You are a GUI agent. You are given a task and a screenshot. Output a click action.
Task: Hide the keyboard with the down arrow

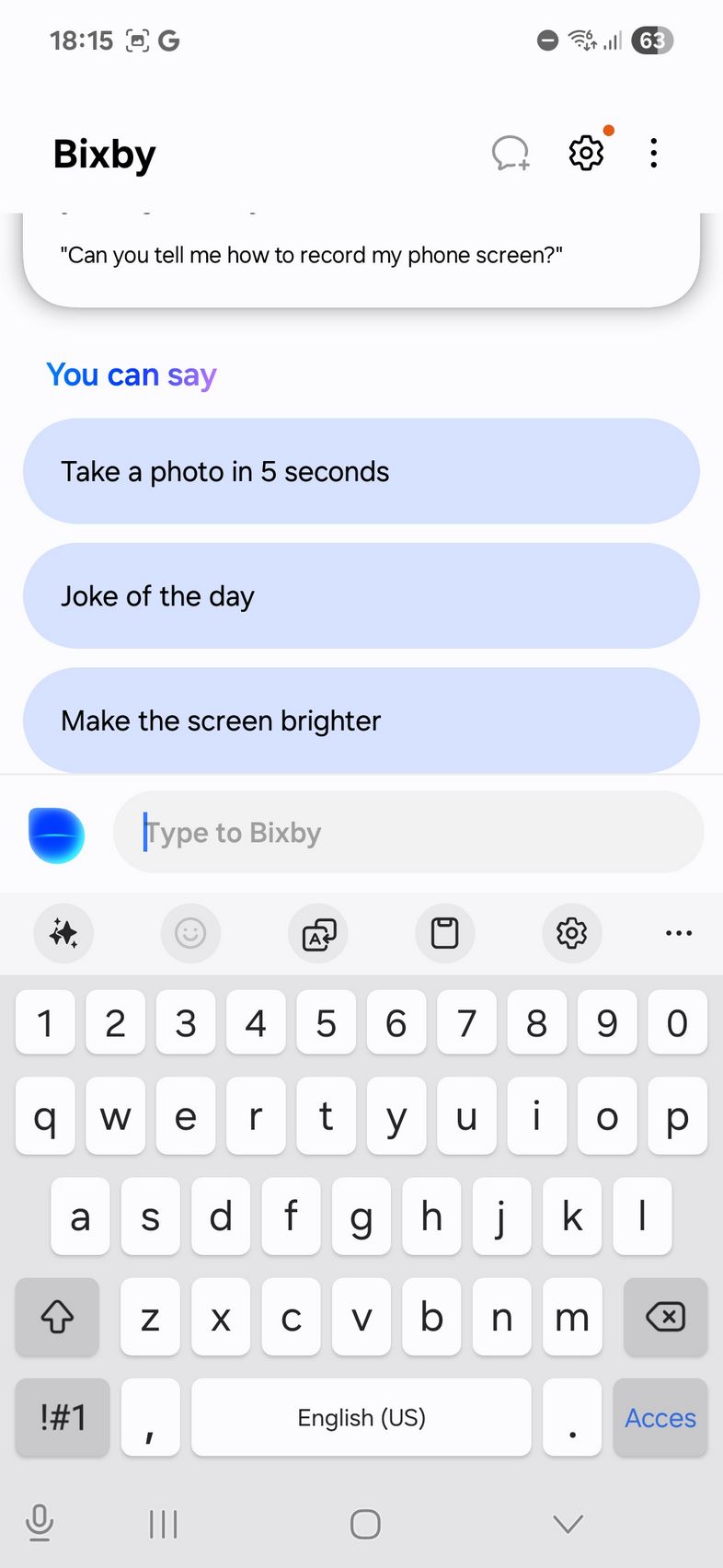point(568,1524)
